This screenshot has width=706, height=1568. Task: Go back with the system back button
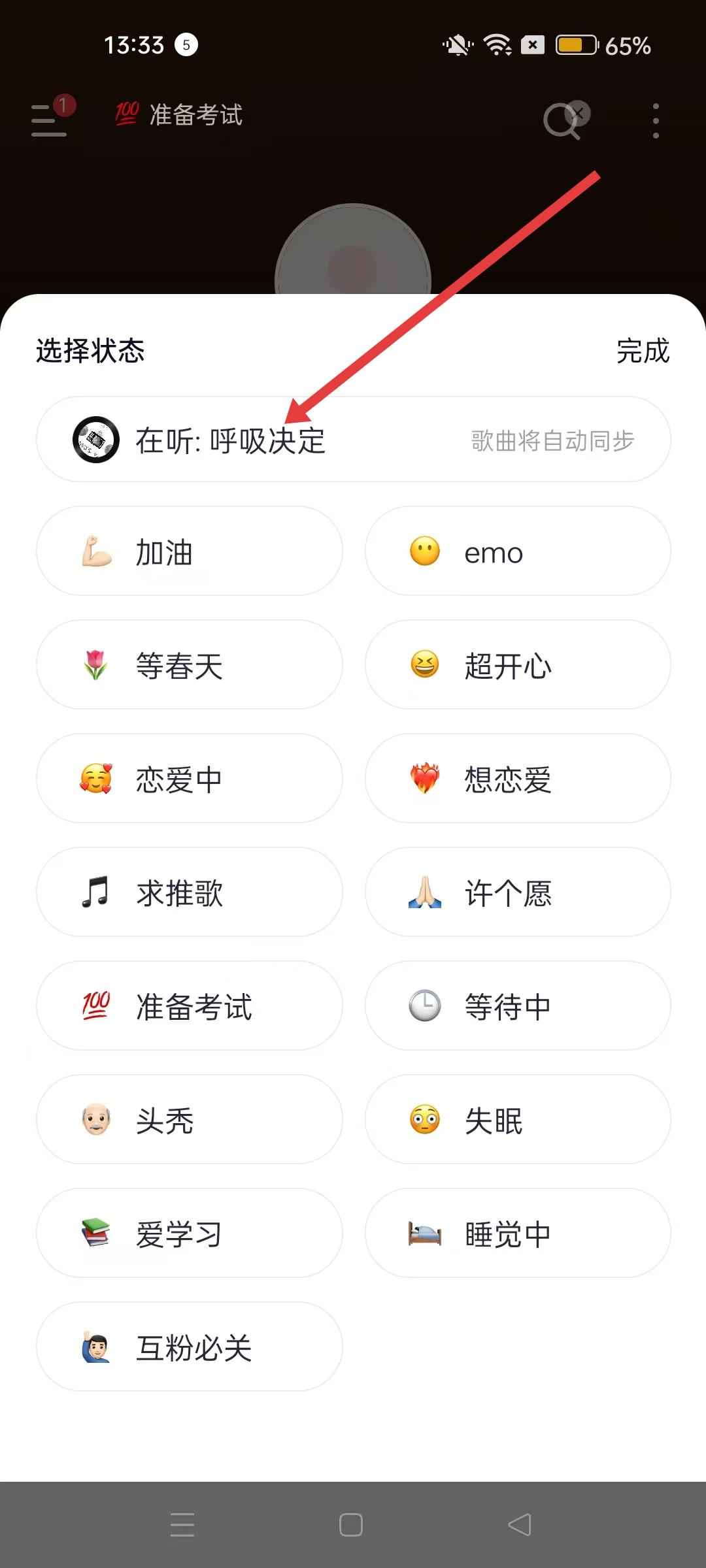point(520,1525)
